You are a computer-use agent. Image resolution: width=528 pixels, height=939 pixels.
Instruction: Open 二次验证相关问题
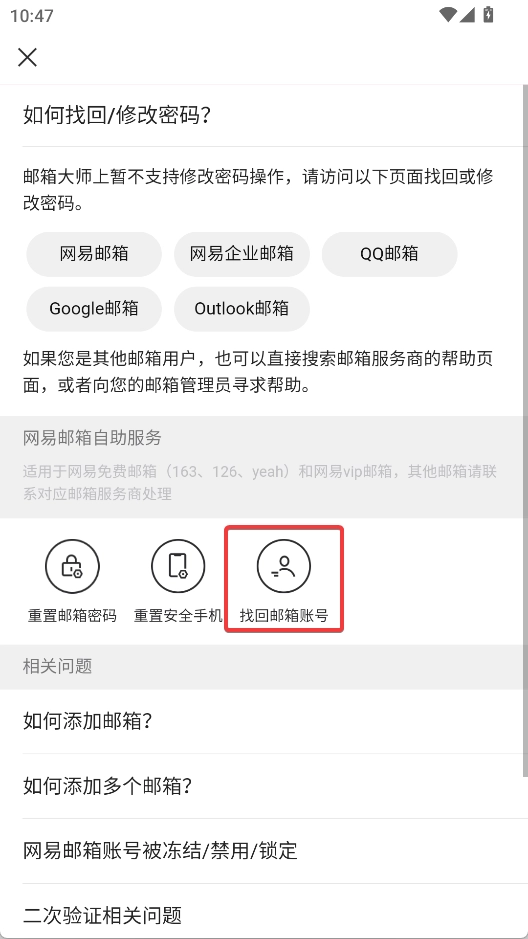pos(264,913)
